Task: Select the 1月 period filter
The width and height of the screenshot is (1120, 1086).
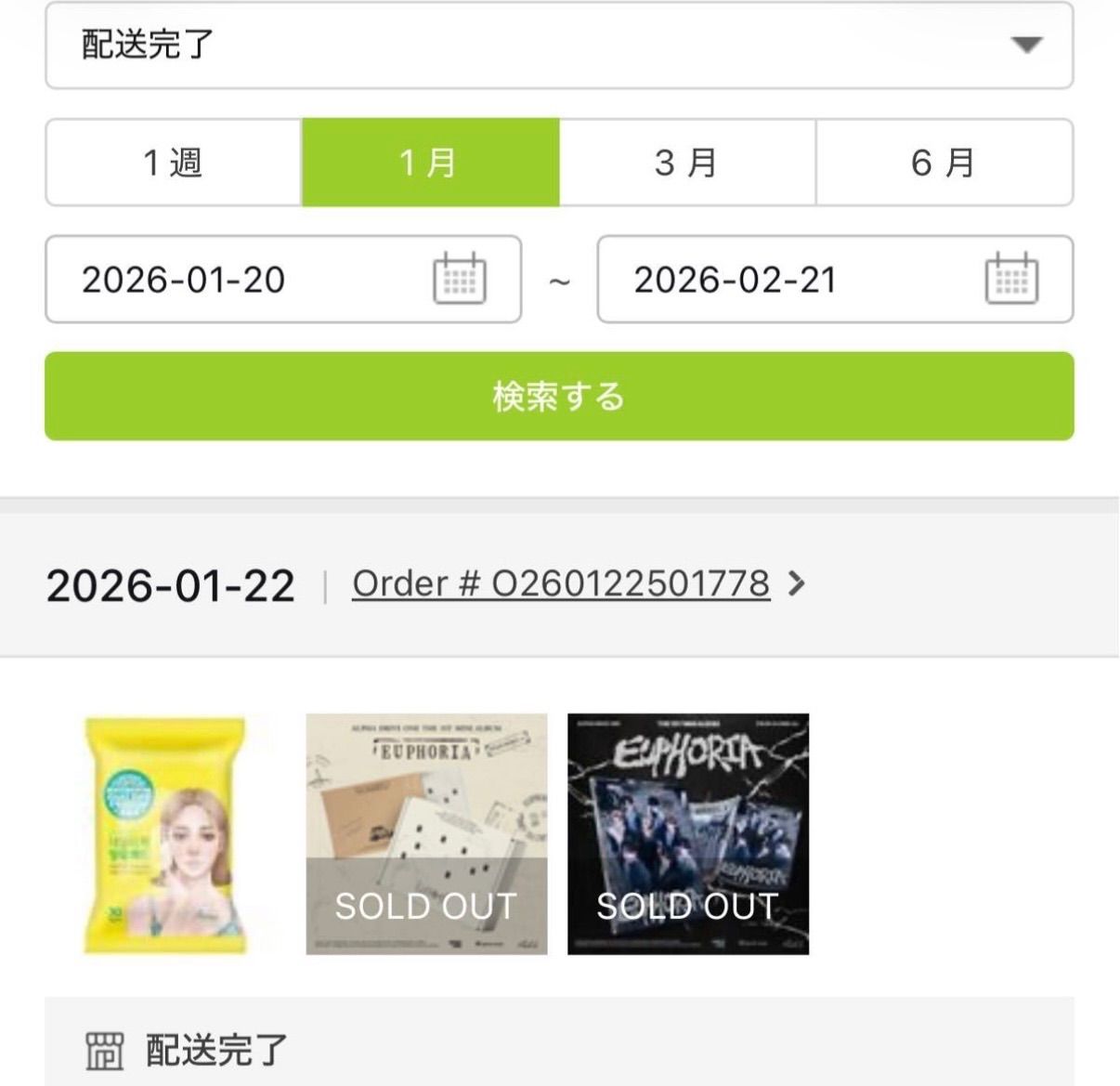Action: [x=430, y=163]
